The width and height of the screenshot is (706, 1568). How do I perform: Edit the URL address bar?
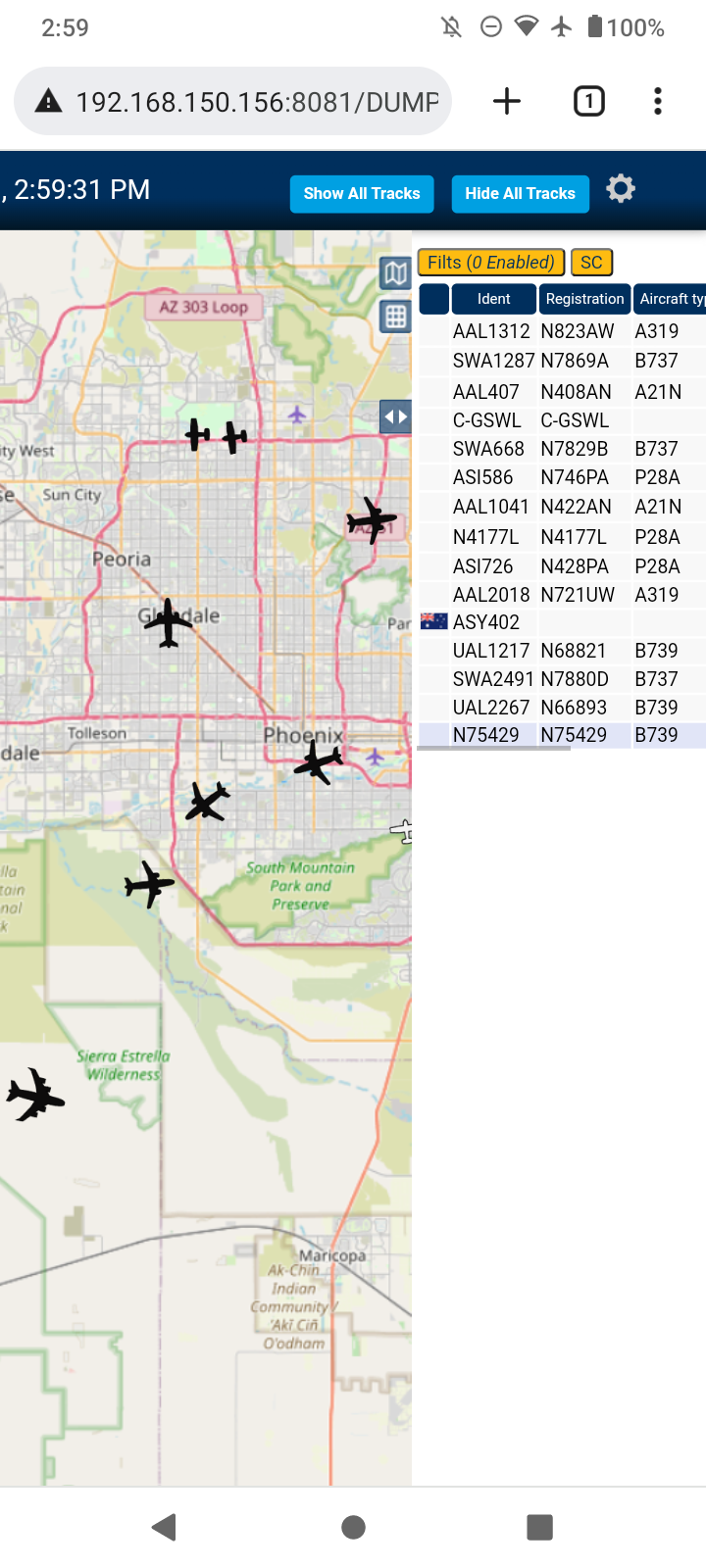click(233, 101)
